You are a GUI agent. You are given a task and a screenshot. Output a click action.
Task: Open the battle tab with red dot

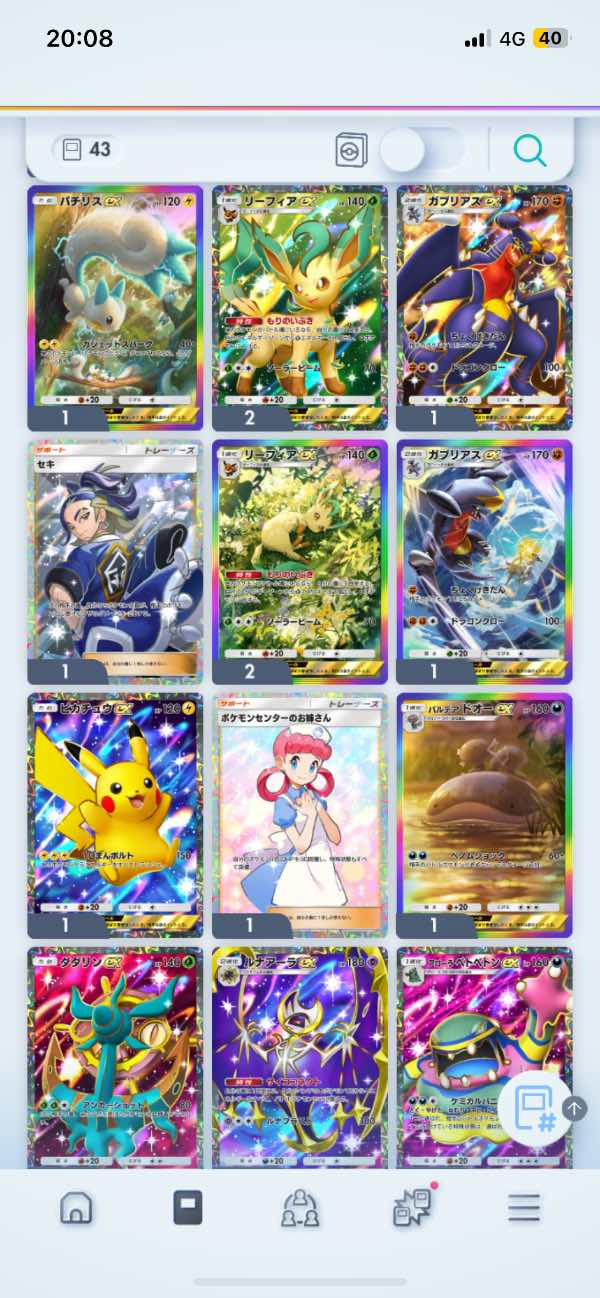click(412, 1208)
